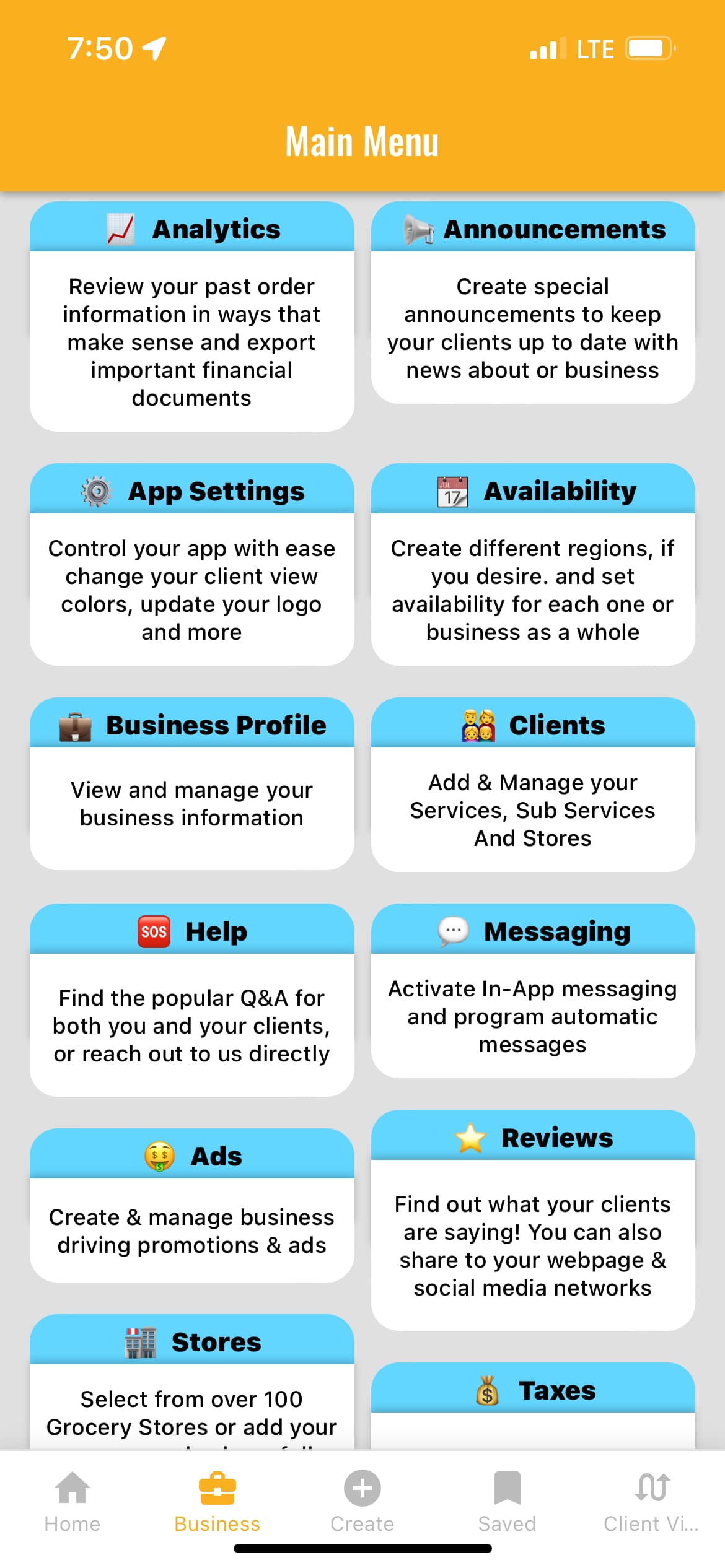View the Business Profile card
Image resolution: width=725 pixels, height=1568 pixels.
[191, 784]
